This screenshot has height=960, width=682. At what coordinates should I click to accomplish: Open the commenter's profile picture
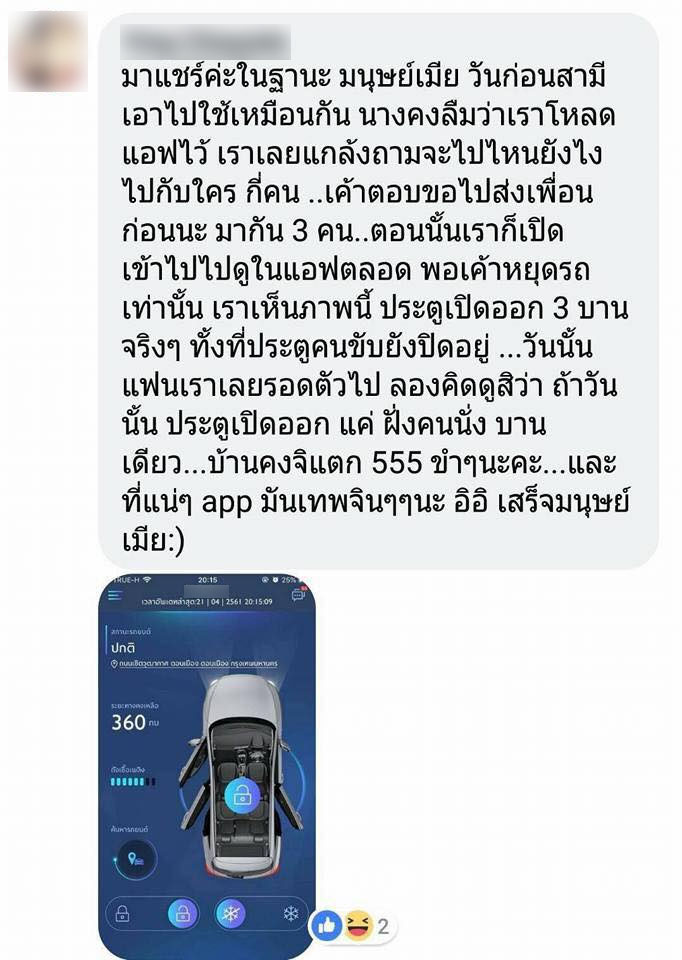pos(47,50)
